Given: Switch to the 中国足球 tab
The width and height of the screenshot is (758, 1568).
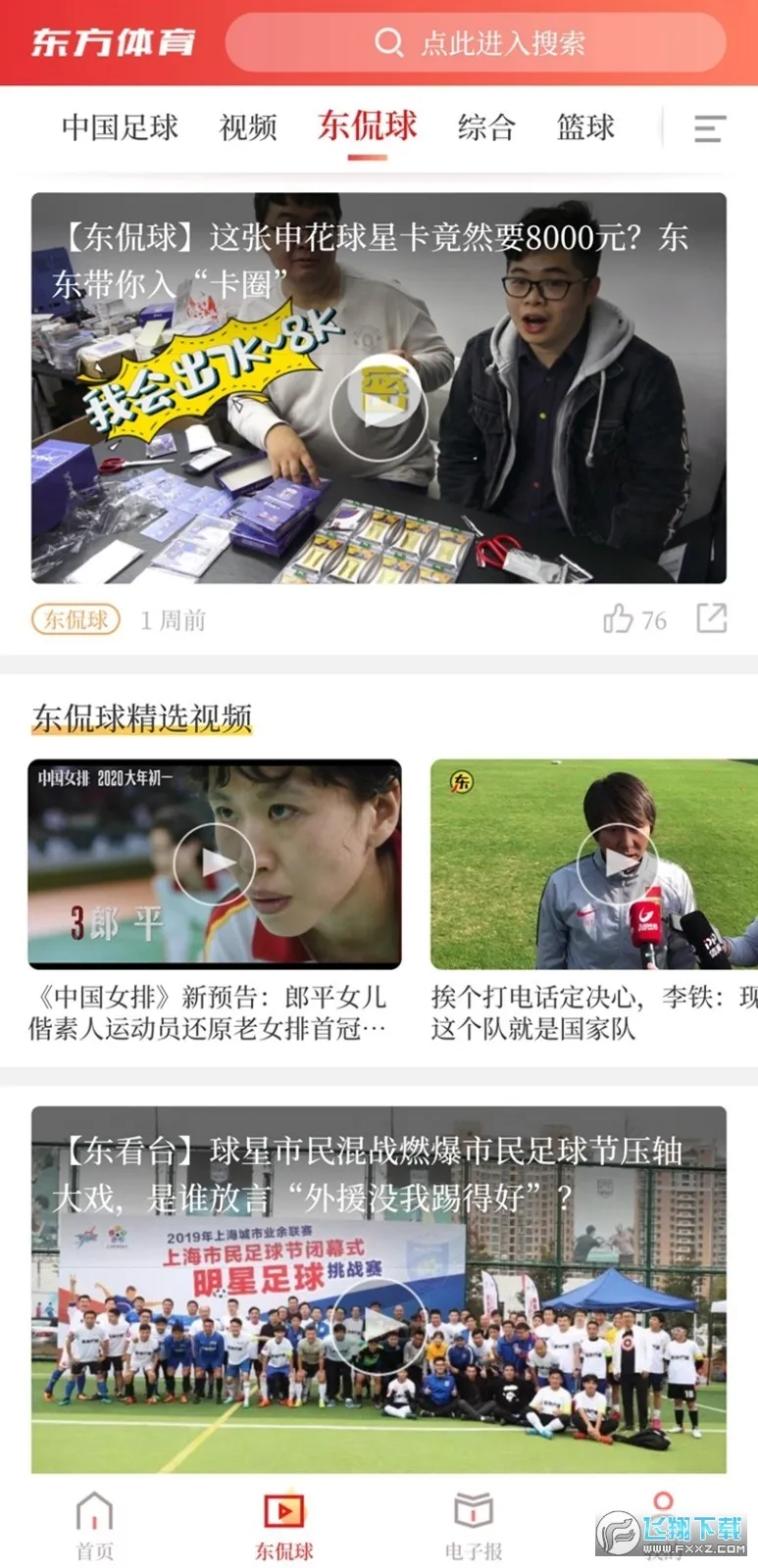Looking at the screenshot, I should (x=120, y=127).
